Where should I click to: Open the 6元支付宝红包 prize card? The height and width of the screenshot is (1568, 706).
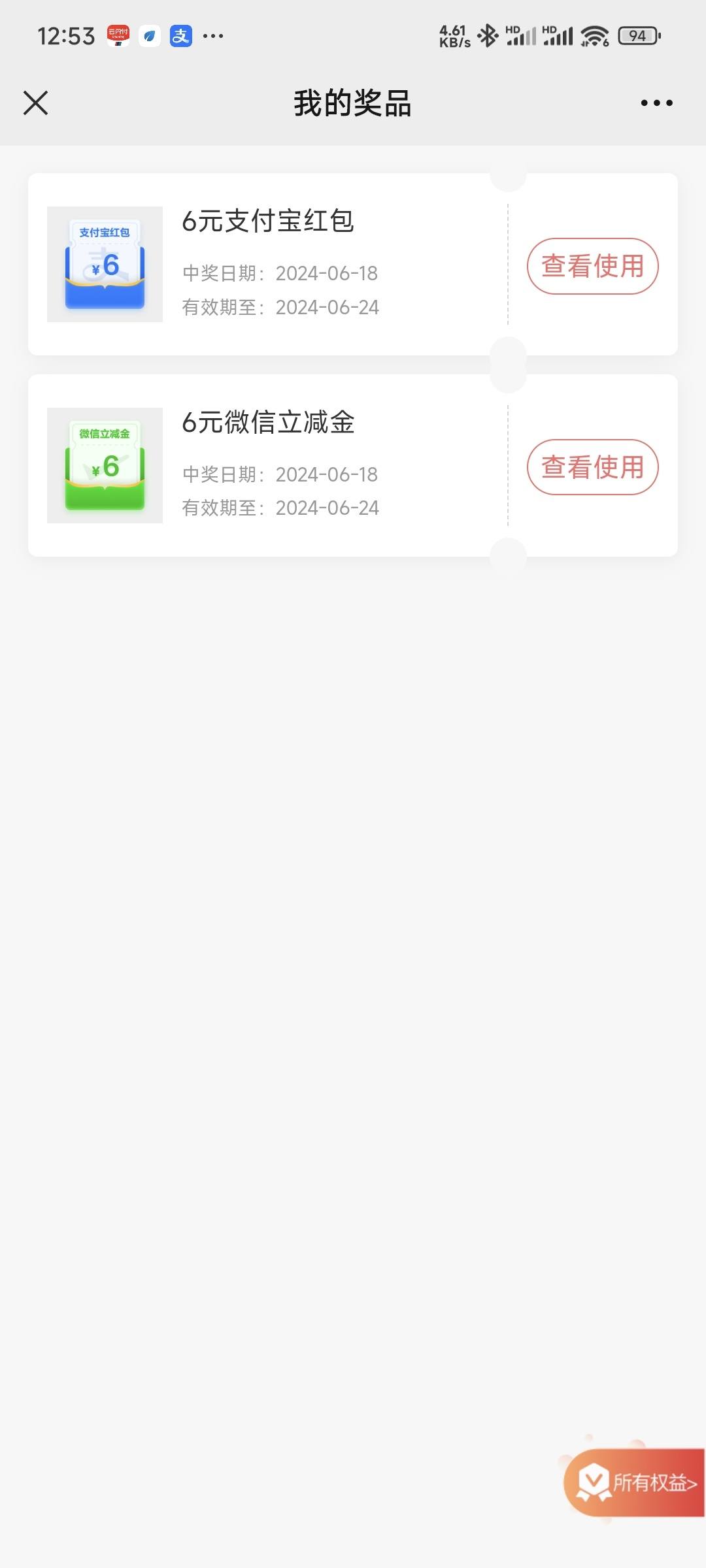pos(352,264)
